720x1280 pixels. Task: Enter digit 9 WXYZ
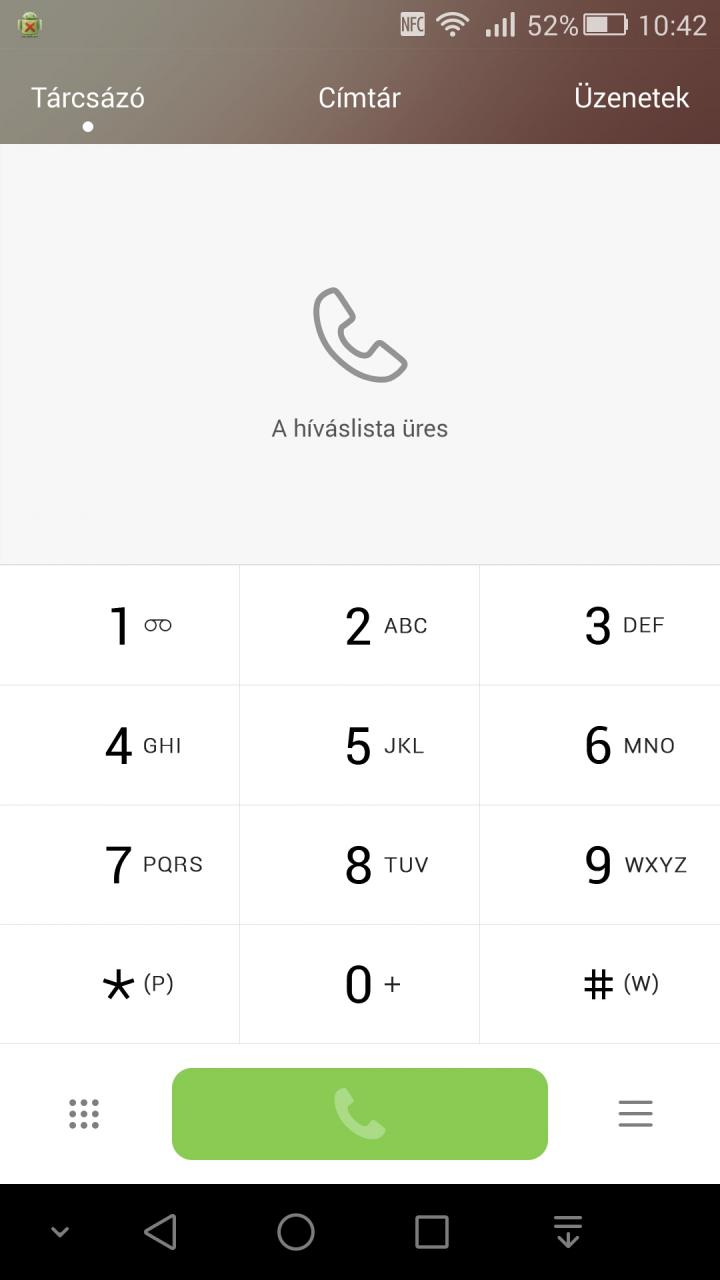[600, 865]
